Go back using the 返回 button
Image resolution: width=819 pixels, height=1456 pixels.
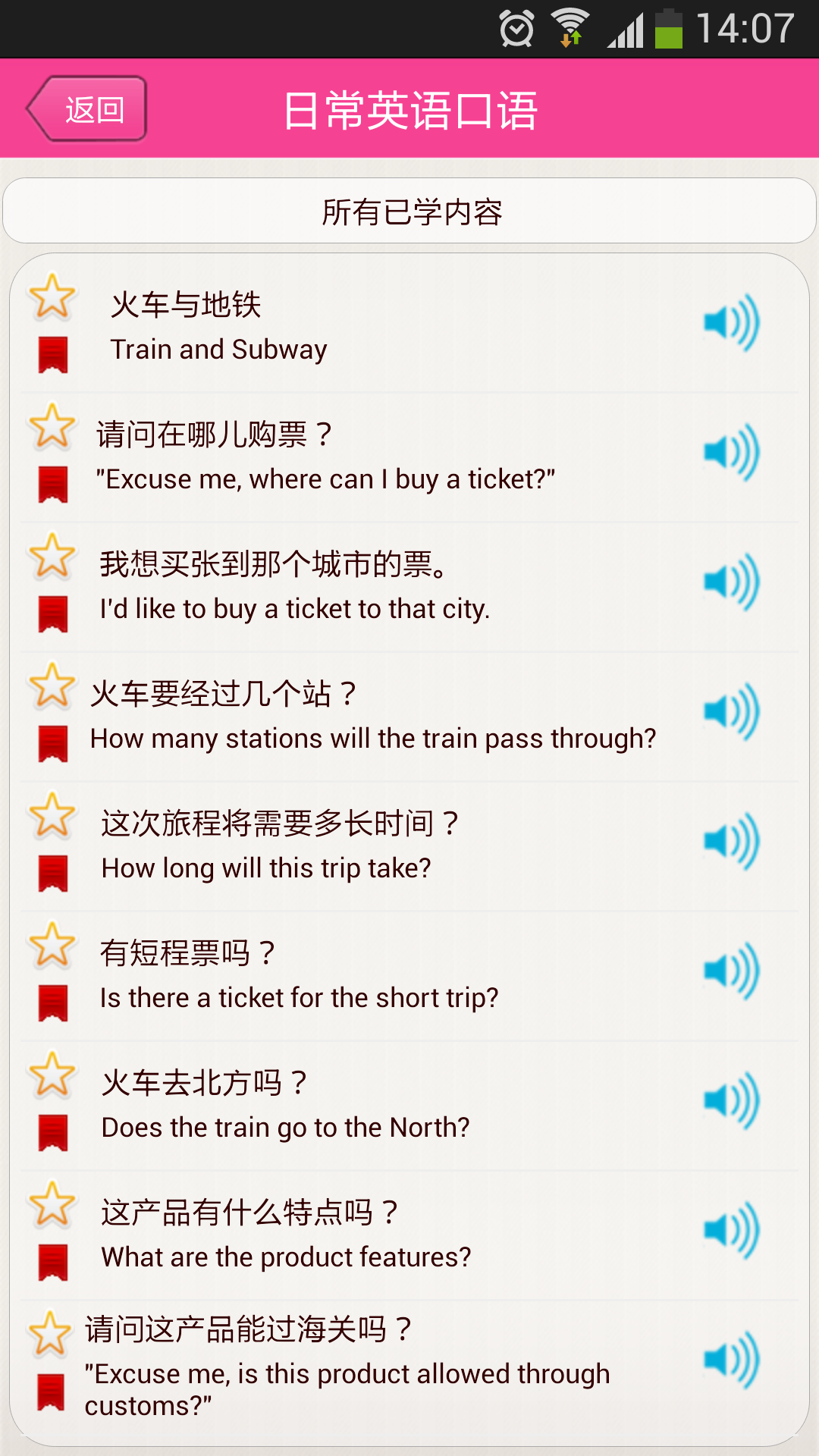[87, 109]
